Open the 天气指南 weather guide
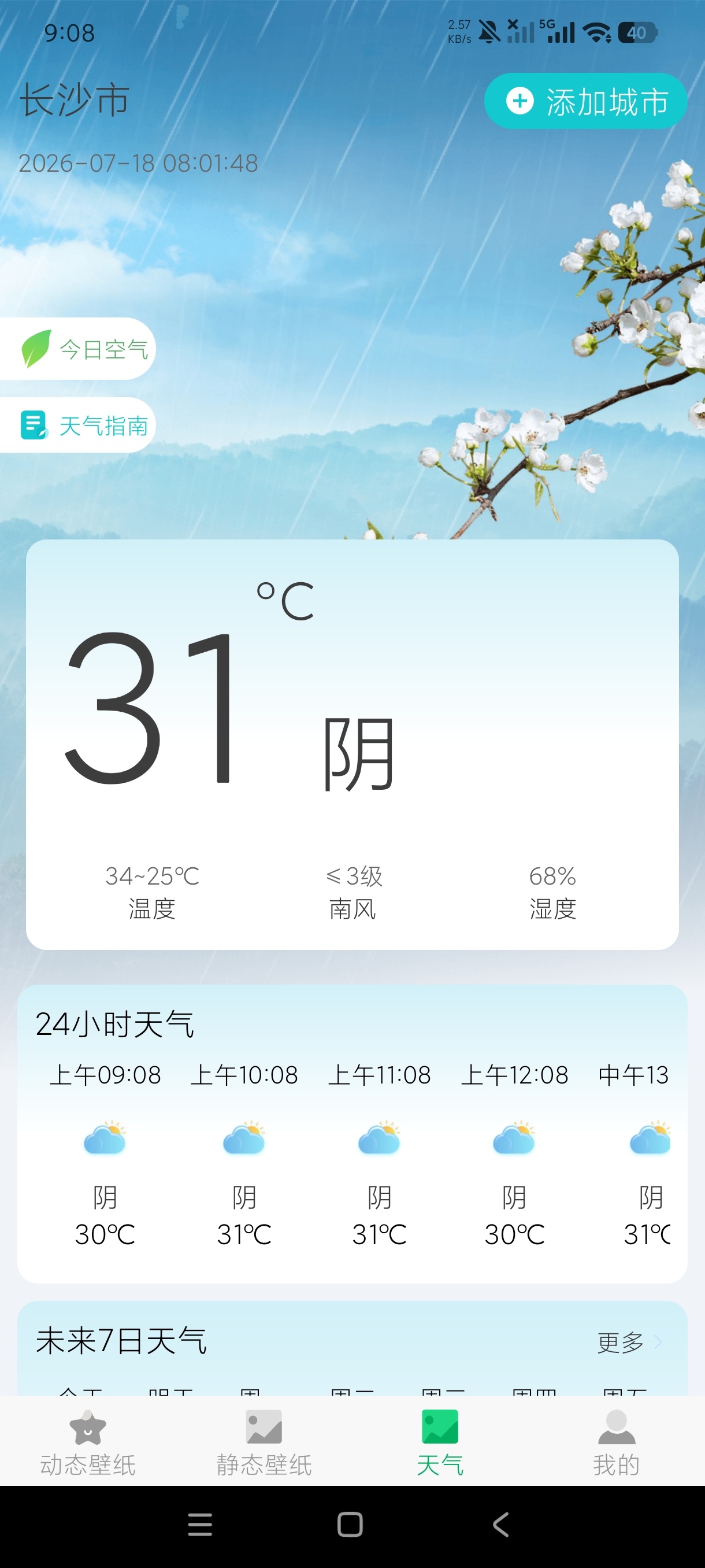 point(77,426)
